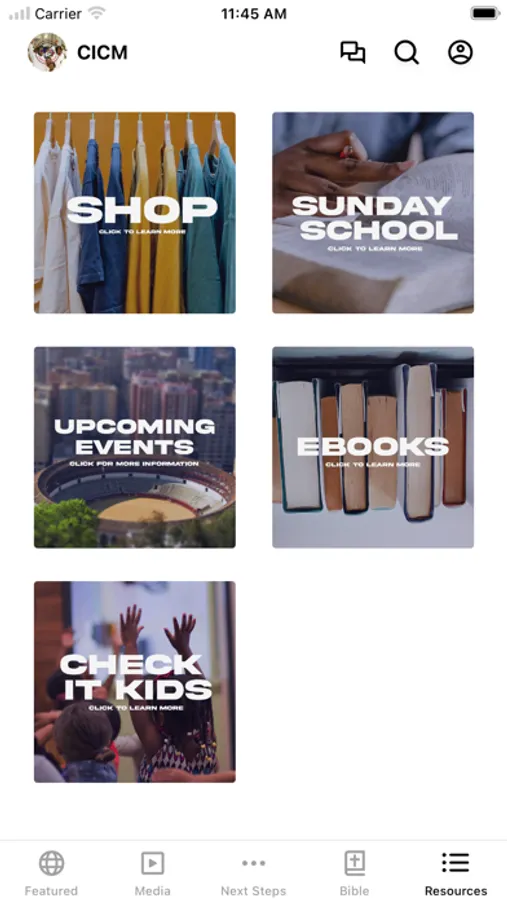Screen dimensions: 507x900
Task: Open the Sunday School tile
Action: tap(373, 212)
